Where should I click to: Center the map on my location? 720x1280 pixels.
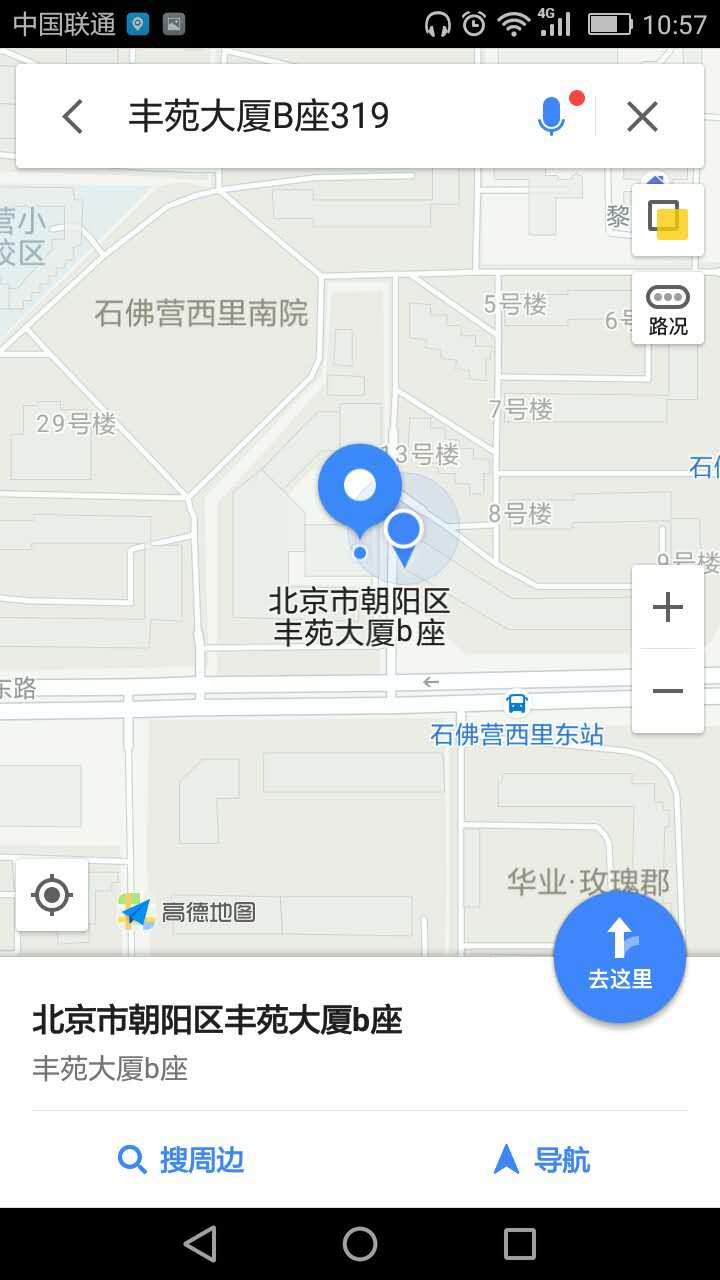[52, 895]
